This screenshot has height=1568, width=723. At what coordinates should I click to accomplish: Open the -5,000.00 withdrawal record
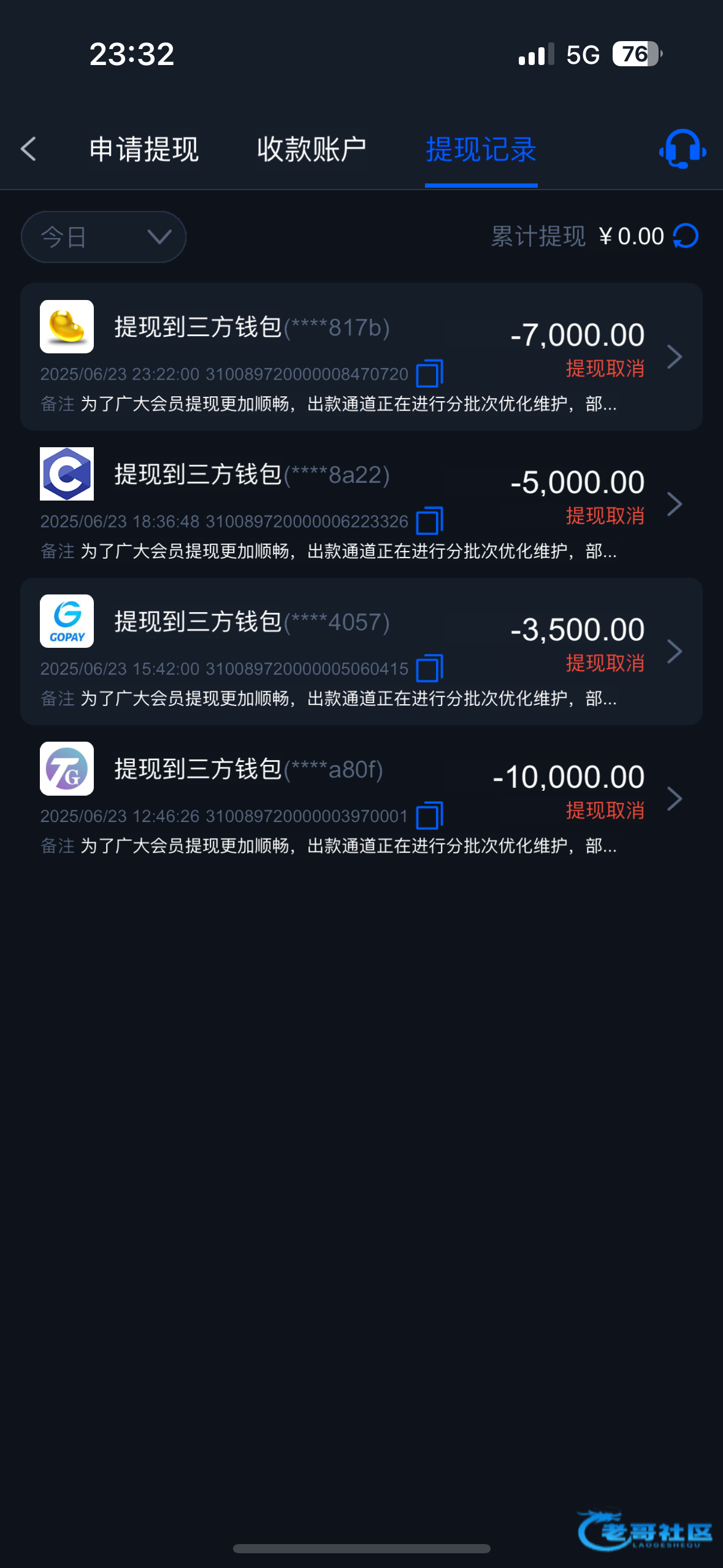pos(361,504)
